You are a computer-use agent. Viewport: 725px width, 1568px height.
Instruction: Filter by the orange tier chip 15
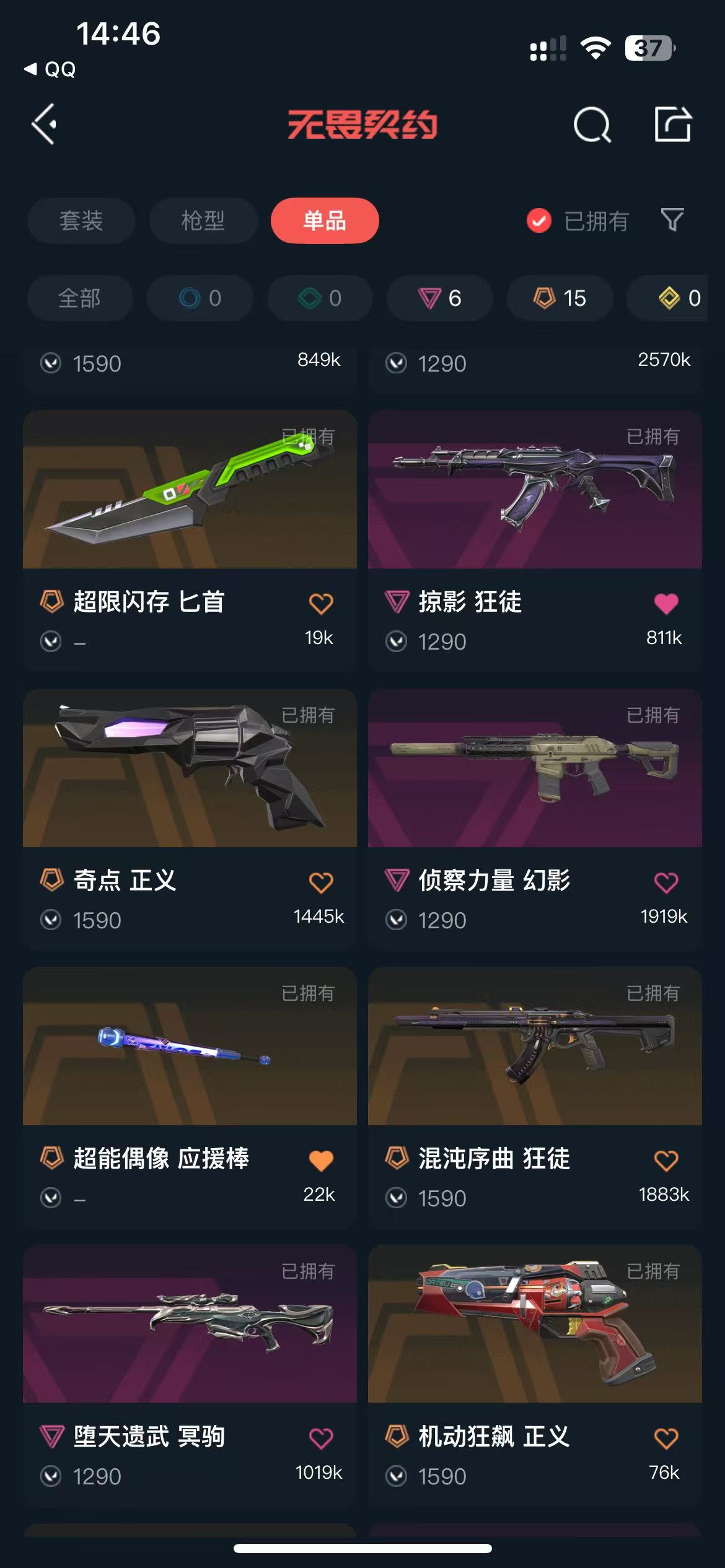[560, 298]
